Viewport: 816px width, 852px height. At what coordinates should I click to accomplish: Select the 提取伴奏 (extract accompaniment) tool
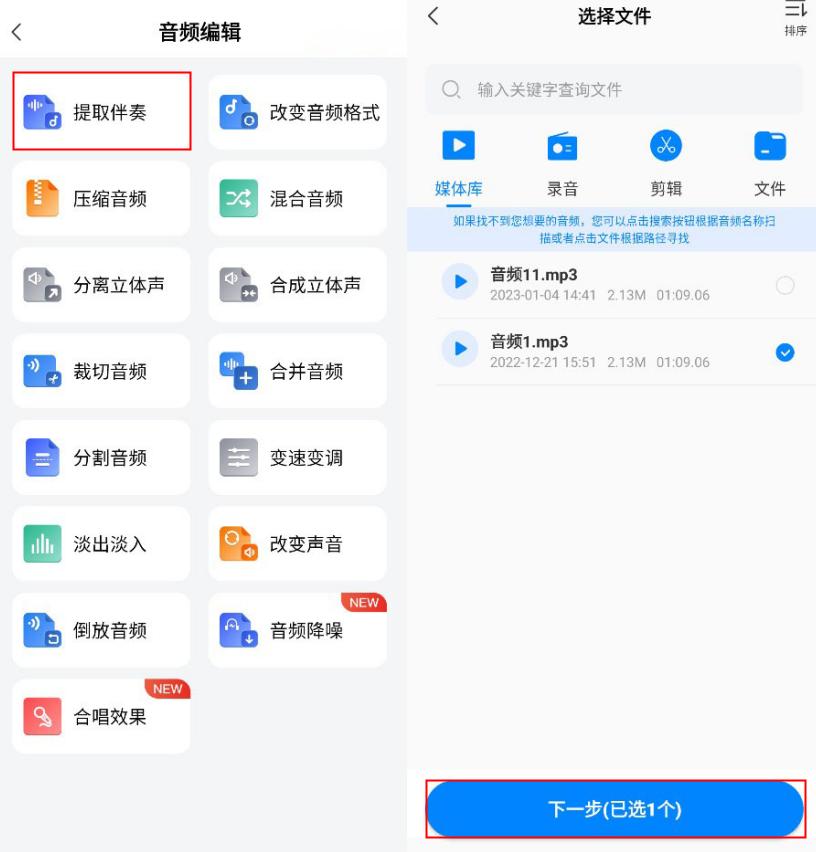[100, 111]
